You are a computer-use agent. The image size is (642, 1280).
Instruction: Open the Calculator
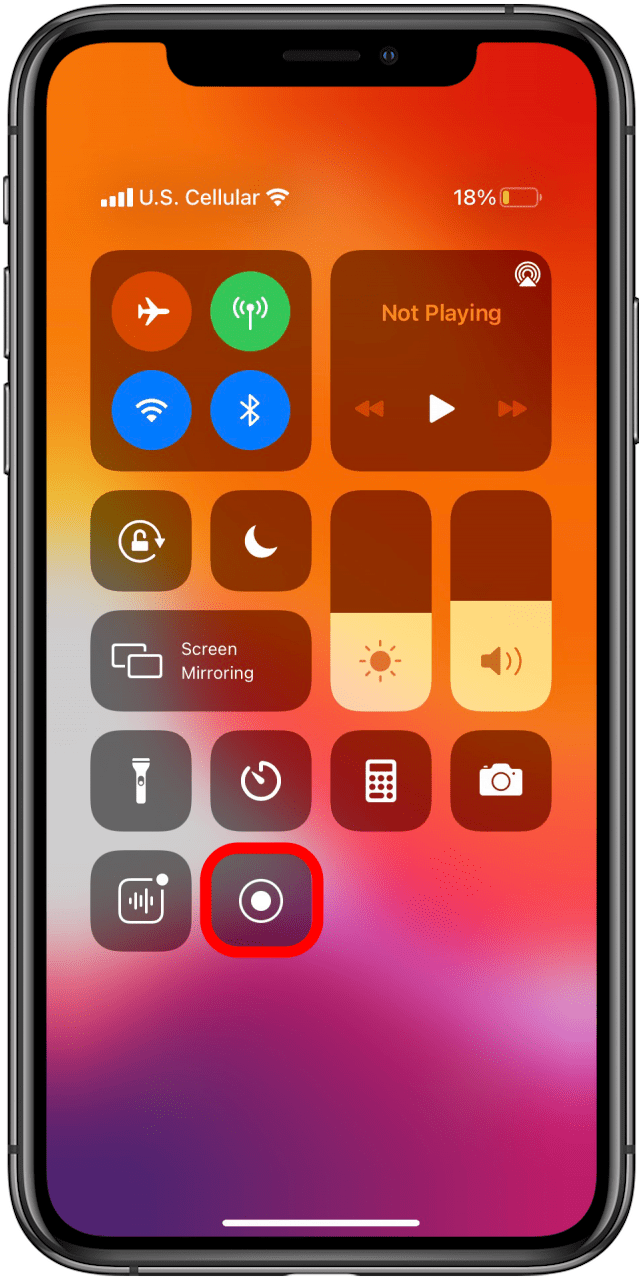click(381, 781)
